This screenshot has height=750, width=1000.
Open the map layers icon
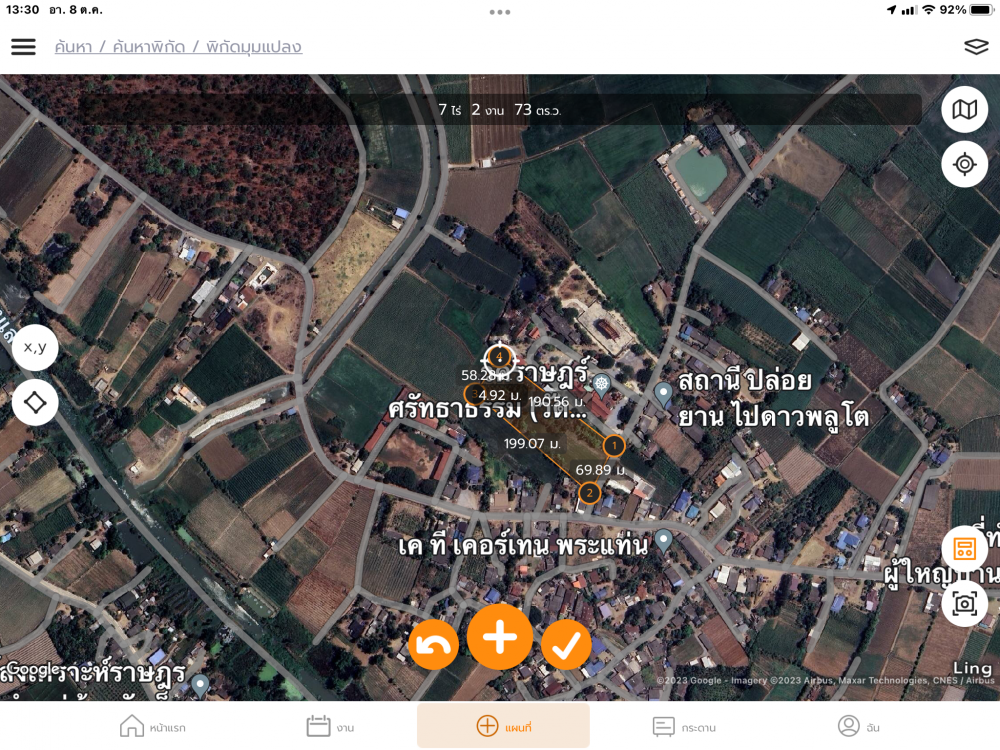pyautogui.click(x=976, y=47)
